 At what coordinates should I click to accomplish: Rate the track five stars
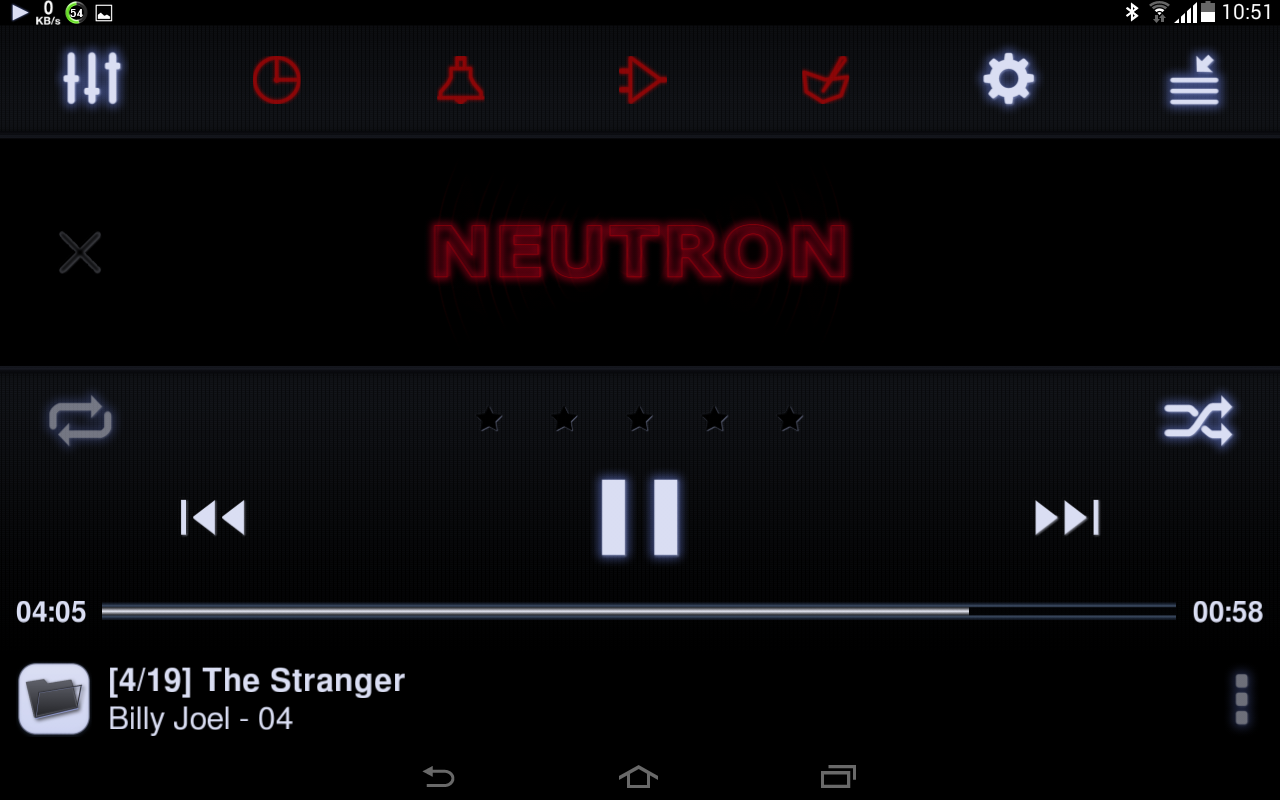[789, 419]
